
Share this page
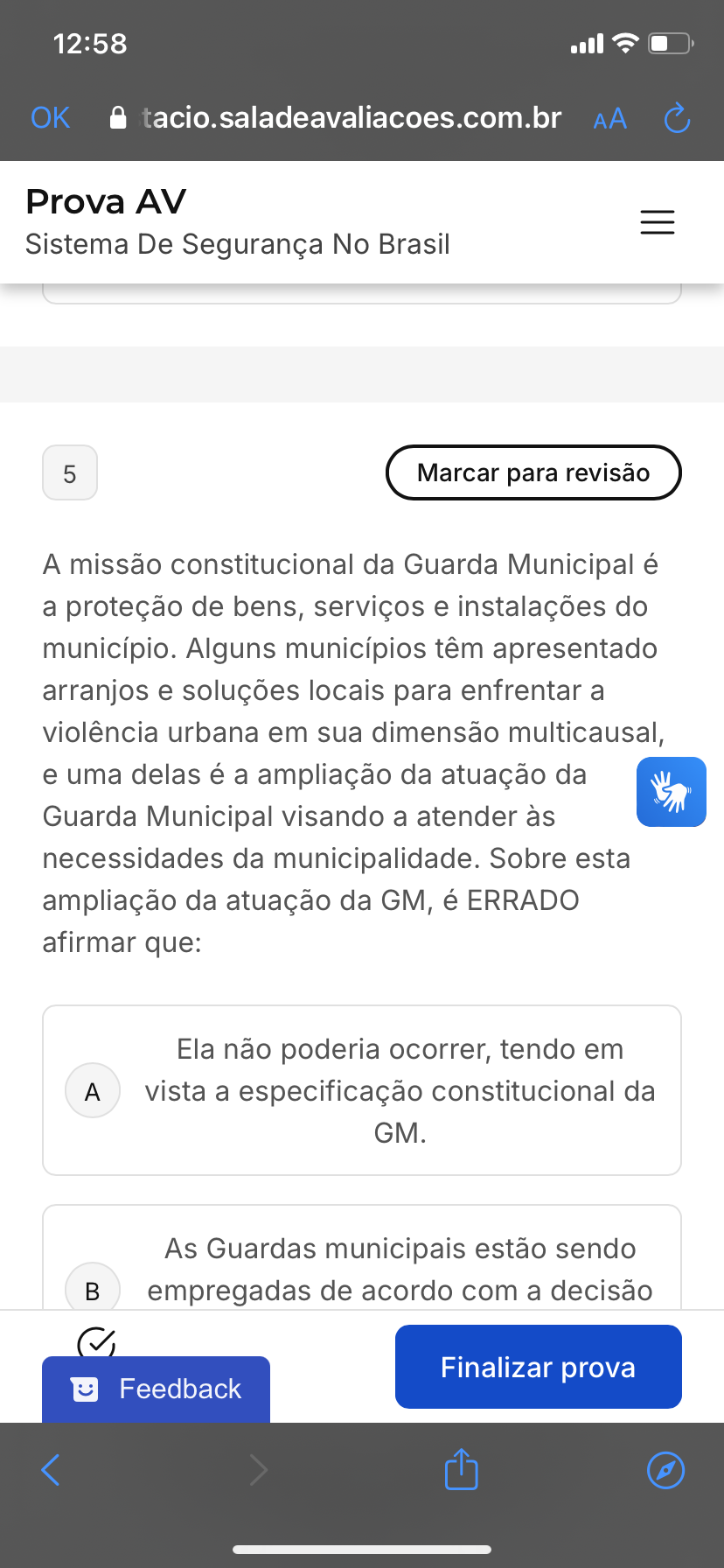[x=461, y=1469]
